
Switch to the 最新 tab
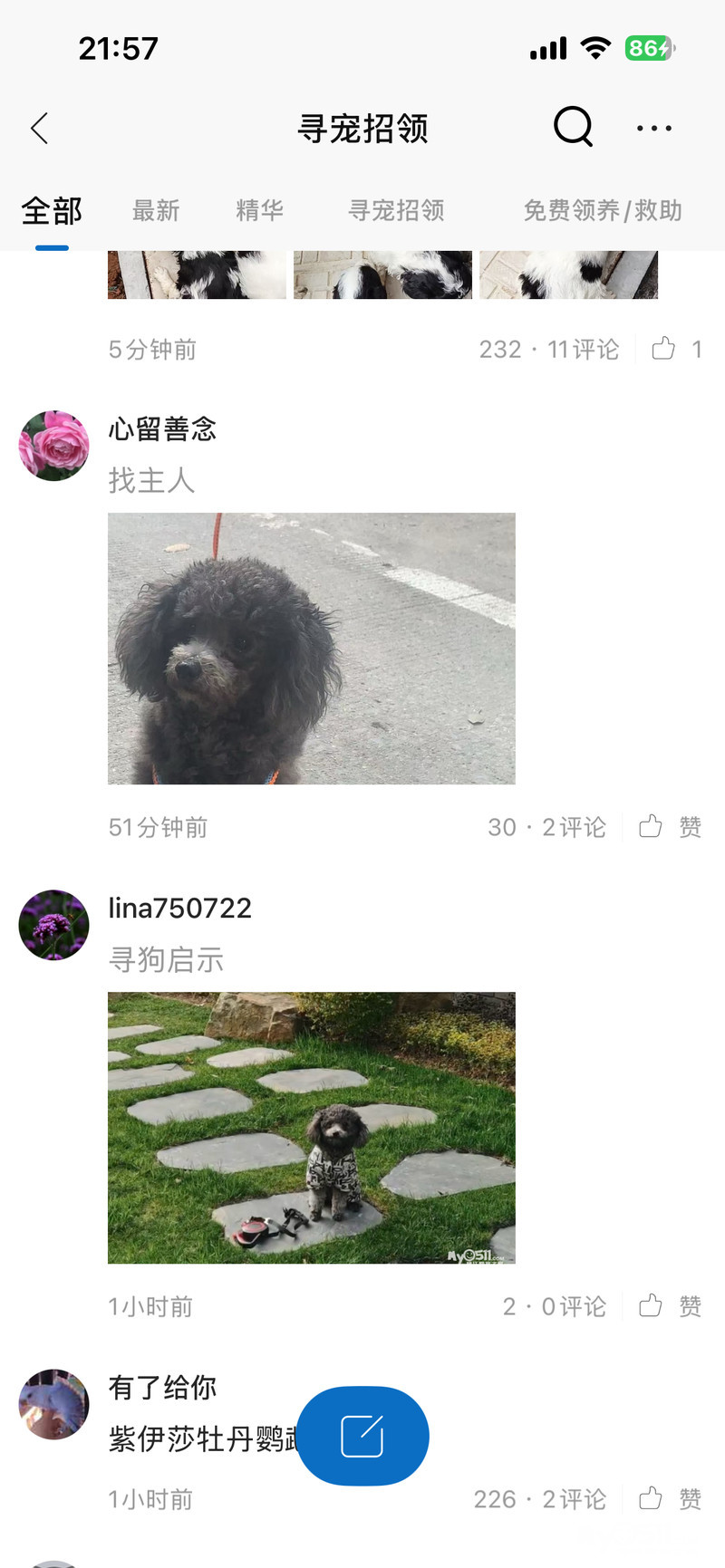156,211
